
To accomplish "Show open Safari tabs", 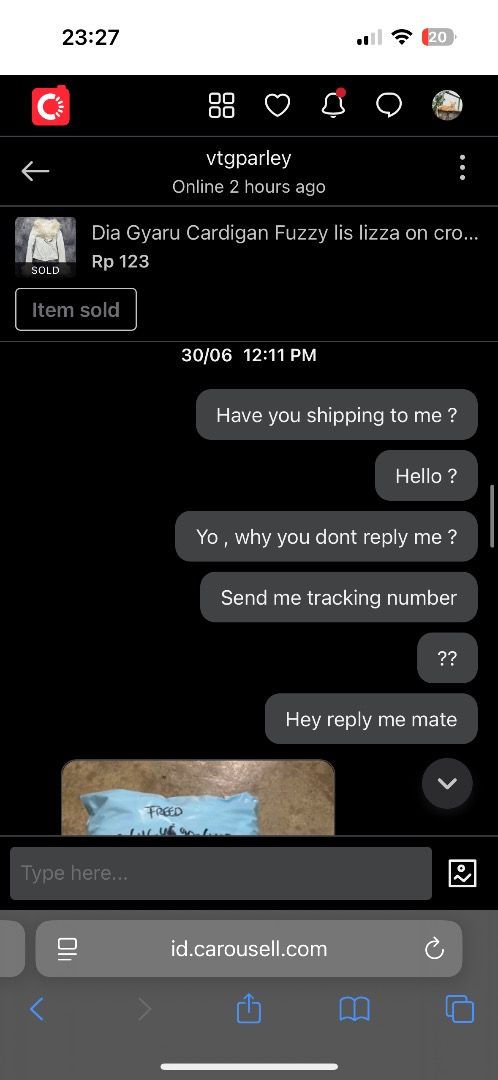I will 459,1010.
